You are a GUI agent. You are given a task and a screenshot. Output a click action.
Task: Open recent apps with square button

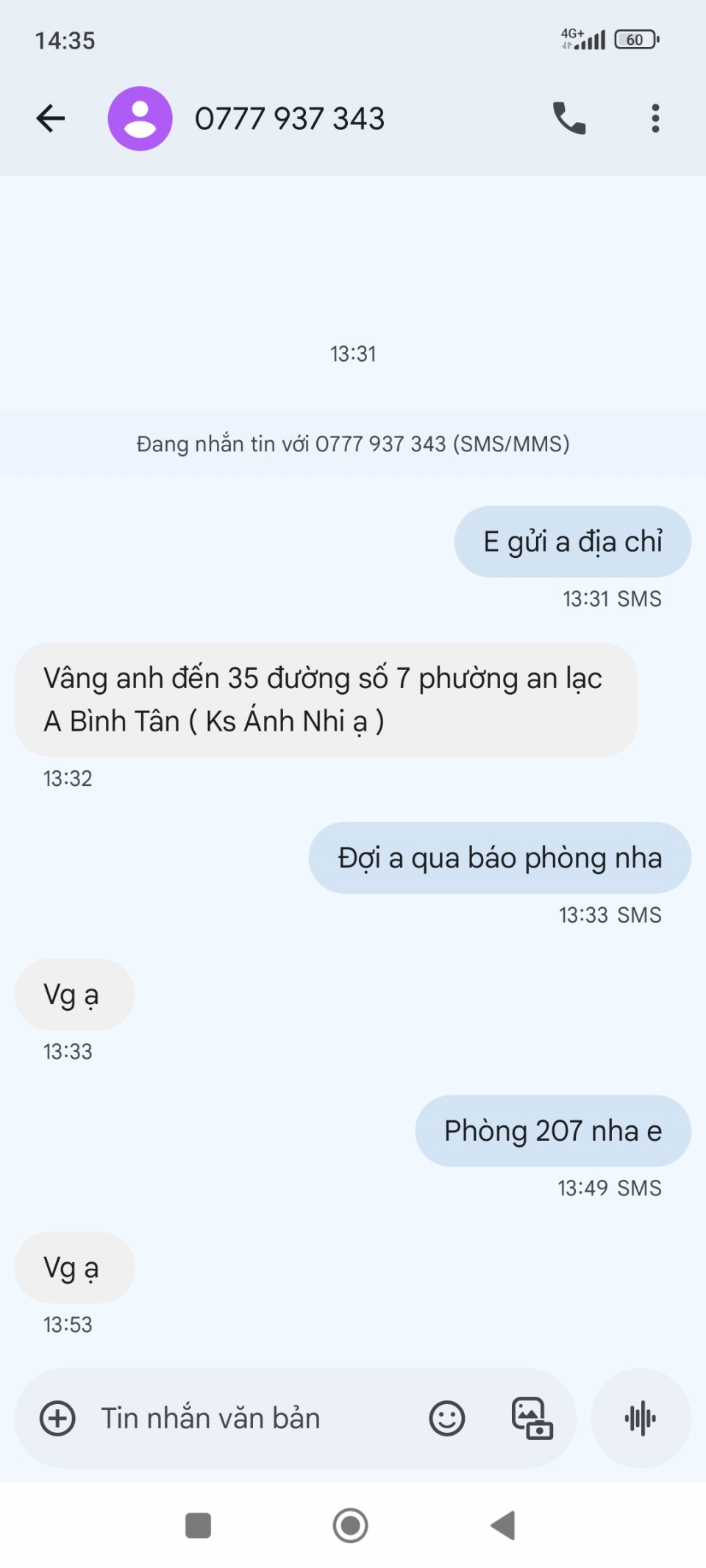click(x=199, y=1525)
